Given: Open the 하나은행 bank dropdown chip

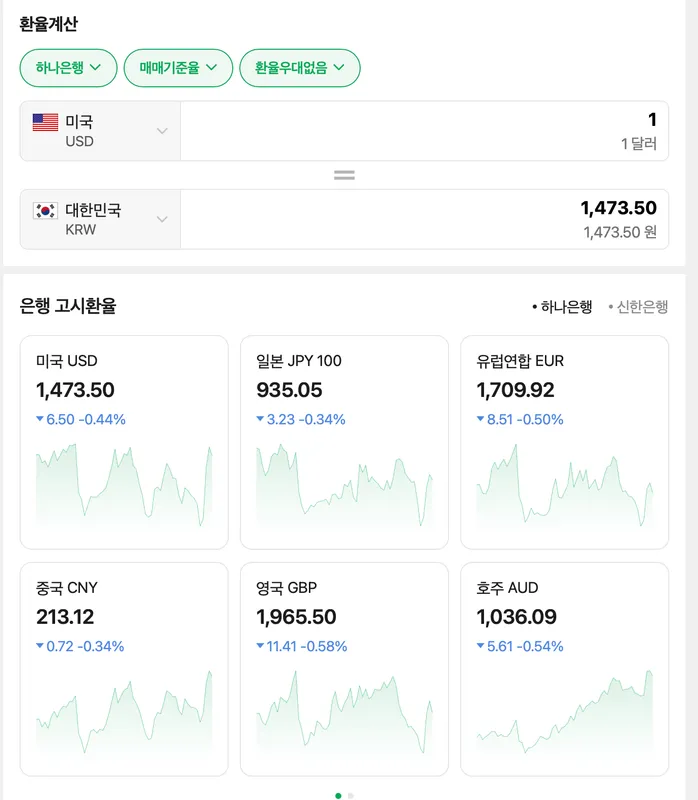Looking at the screenshot, I should (x=68, y=68).
